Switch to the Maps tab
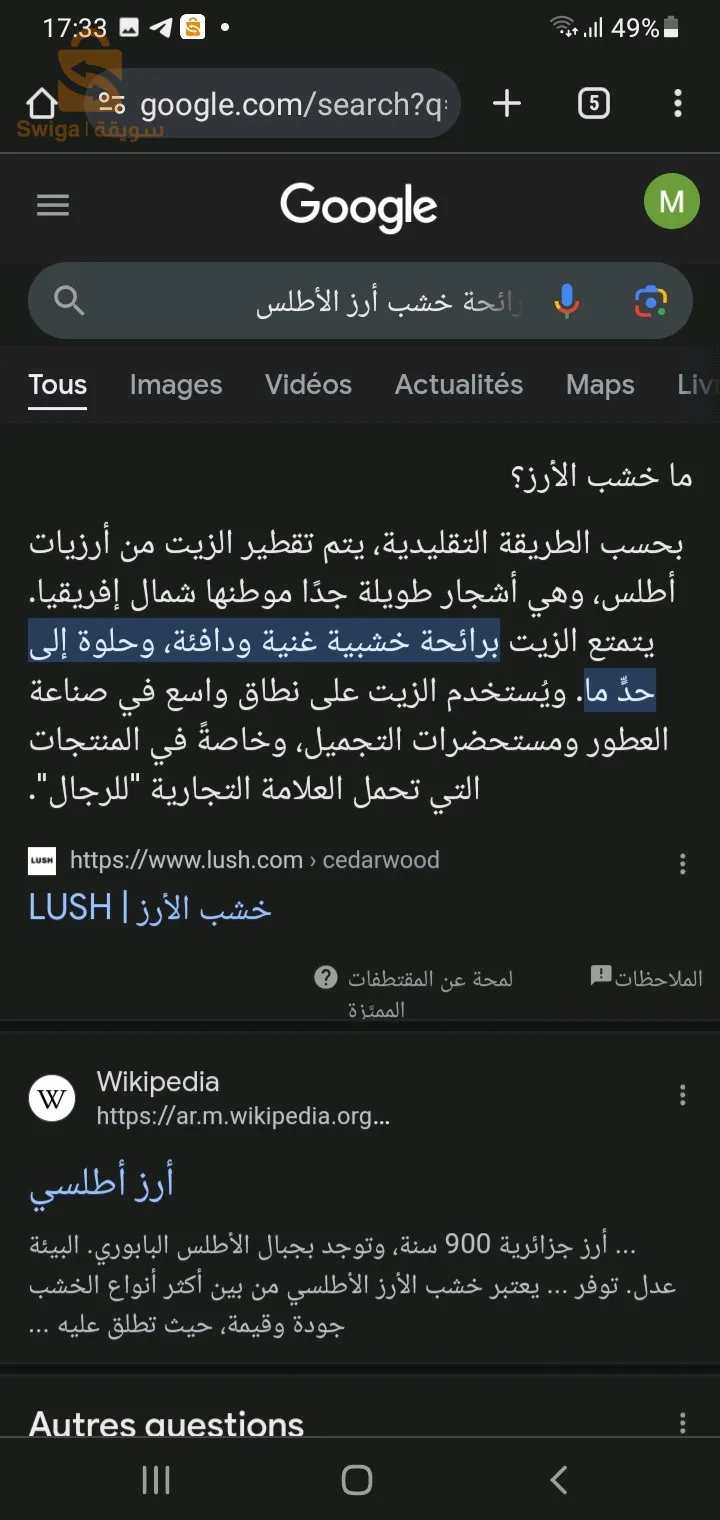Viewport: 720px width, 1520px height. click(600, 385)
